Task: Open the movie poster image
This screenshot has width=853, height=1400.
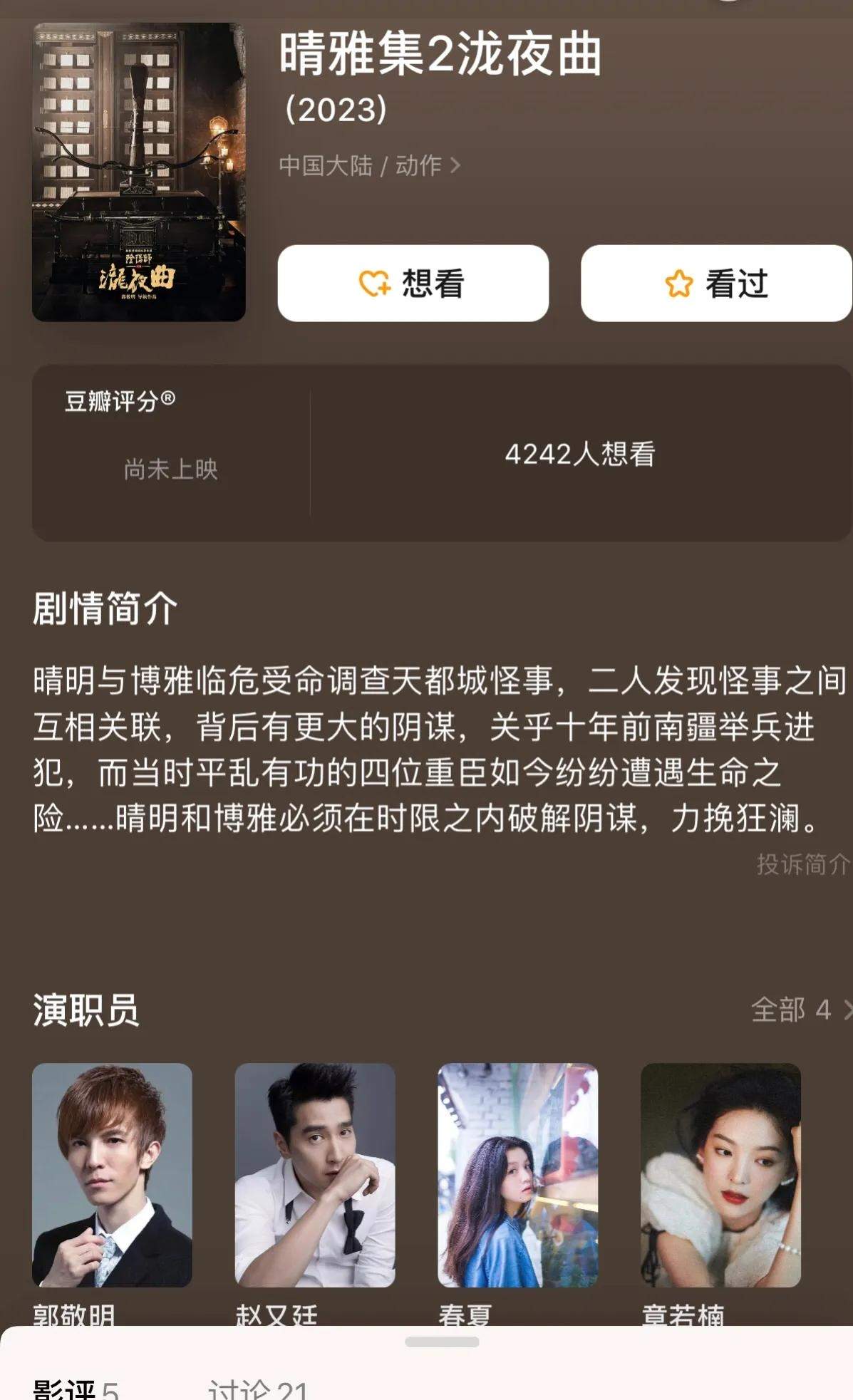Action: coord(139,172)
